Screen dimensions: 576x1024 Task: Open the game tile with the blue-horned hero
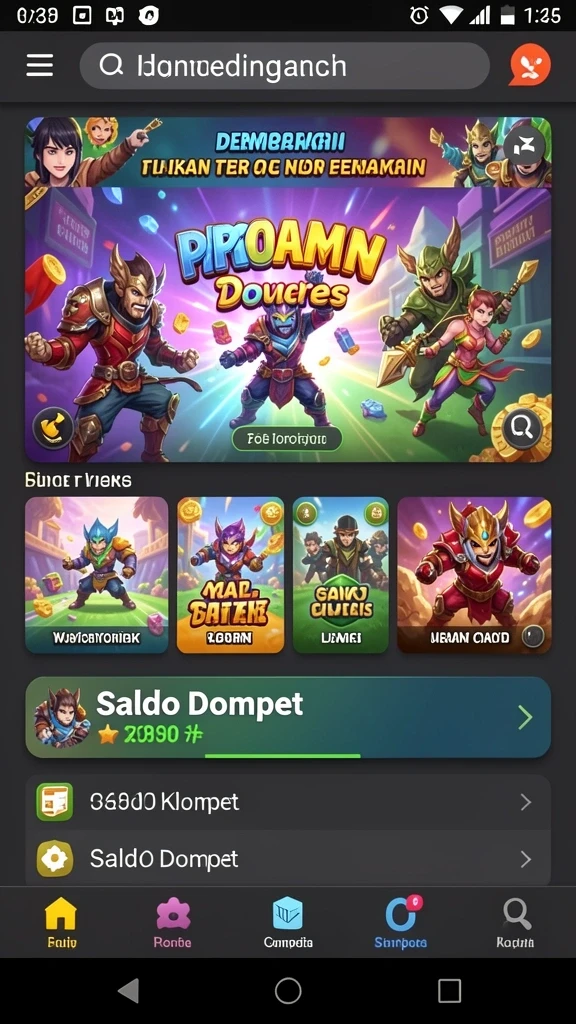97,575
